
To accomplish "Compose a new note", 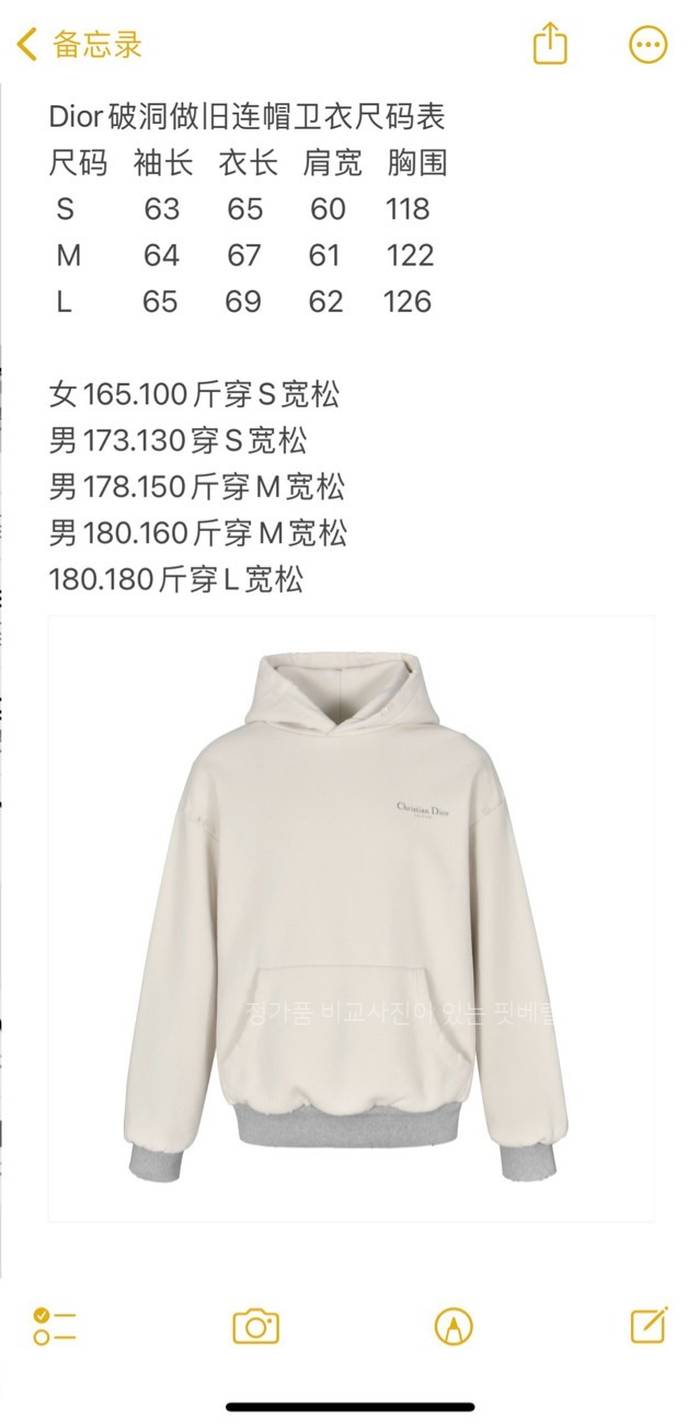I will point(650,1325).
